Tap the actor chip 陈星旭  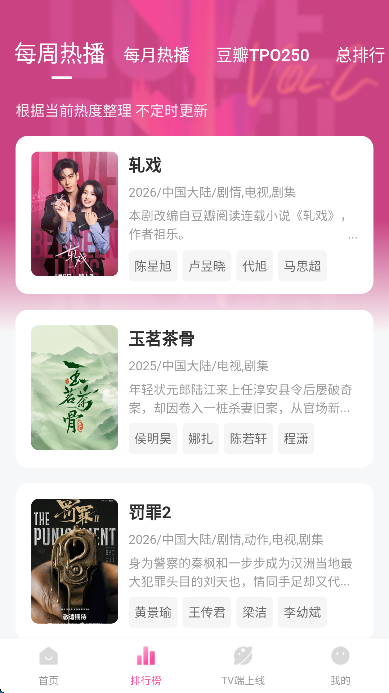(x=153, y=266)
